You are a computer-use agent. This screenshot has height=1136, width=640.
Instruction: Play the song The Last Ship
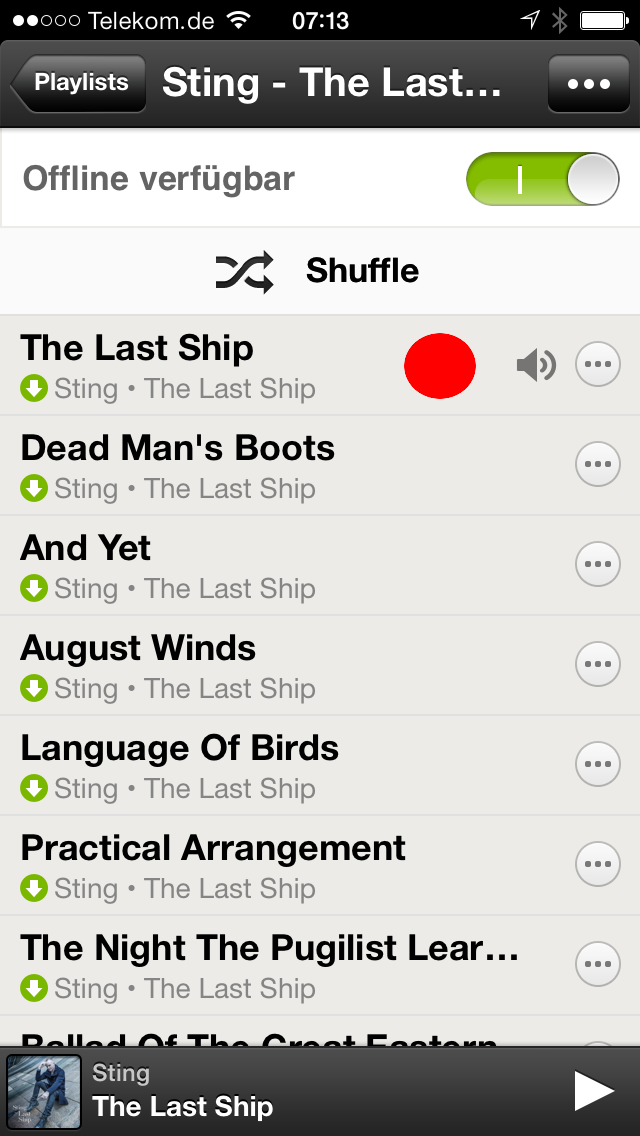[200, 365]
